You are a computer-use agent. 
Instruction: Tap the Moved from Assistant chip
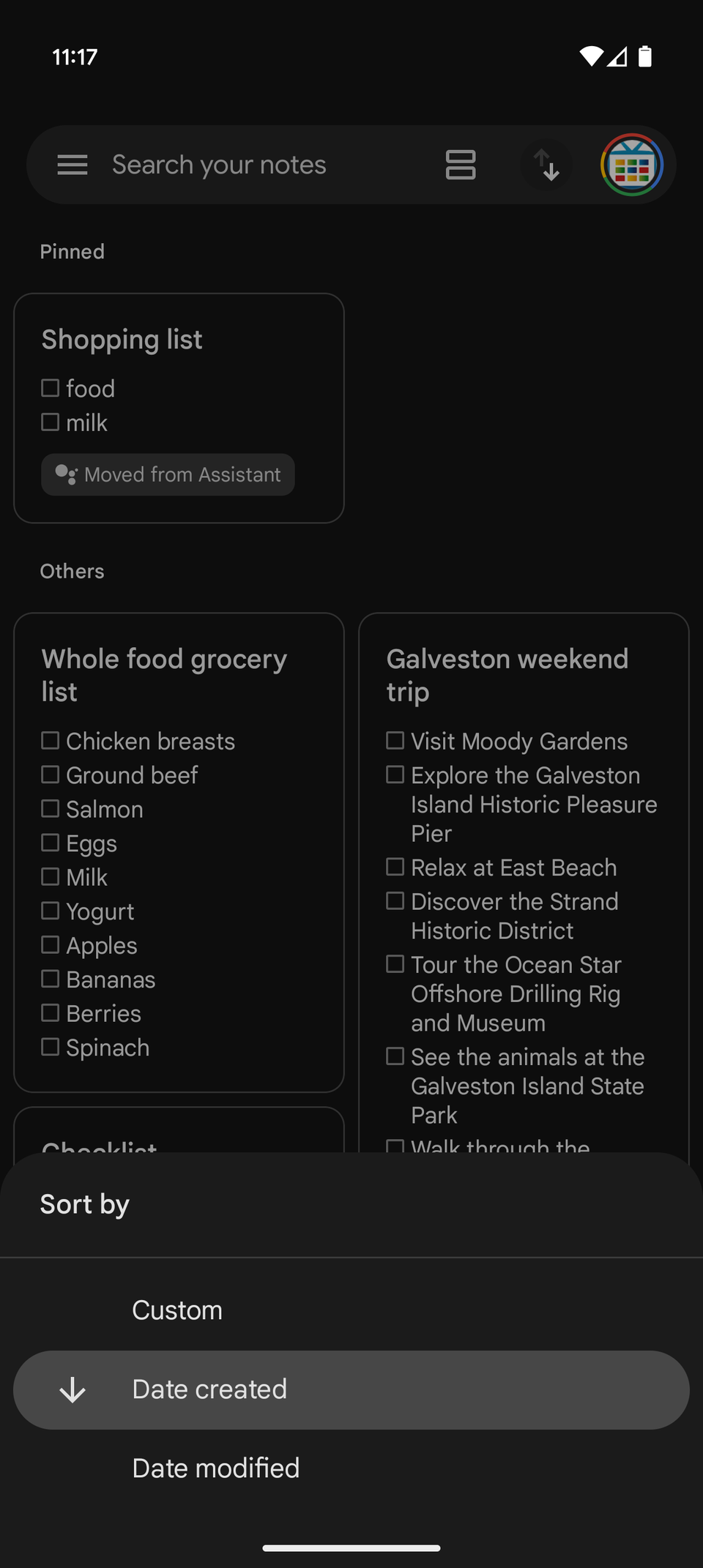[168, 474]
